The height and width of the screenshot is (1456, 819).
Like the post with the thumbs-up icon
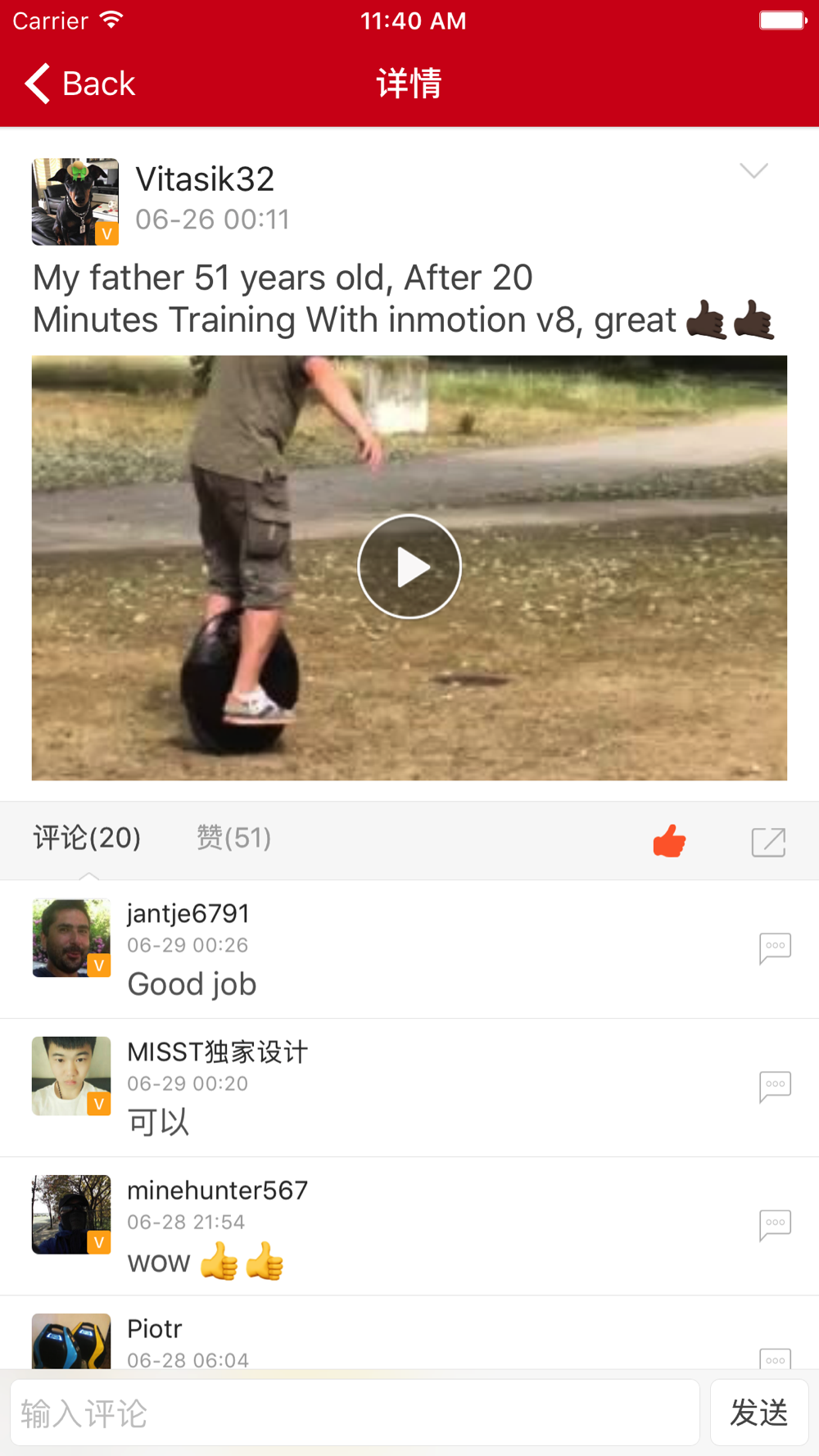[x=669, y=841]
